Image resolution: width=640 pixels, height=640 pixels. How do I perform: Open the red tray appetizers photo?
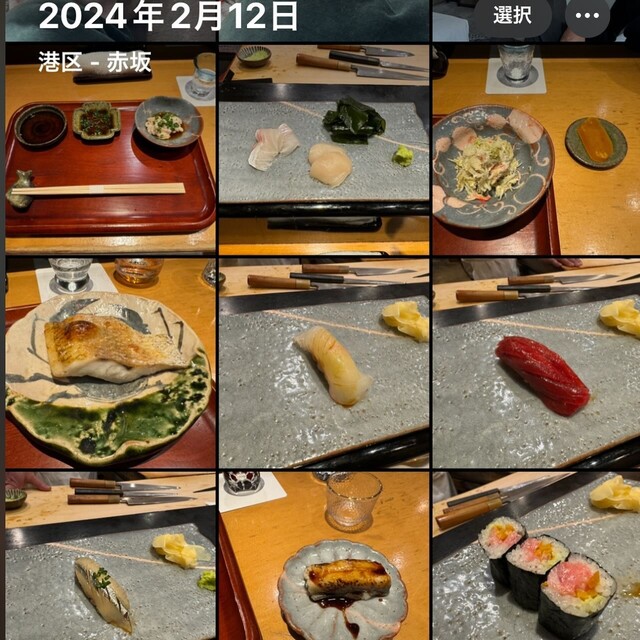tap(110, 150)
